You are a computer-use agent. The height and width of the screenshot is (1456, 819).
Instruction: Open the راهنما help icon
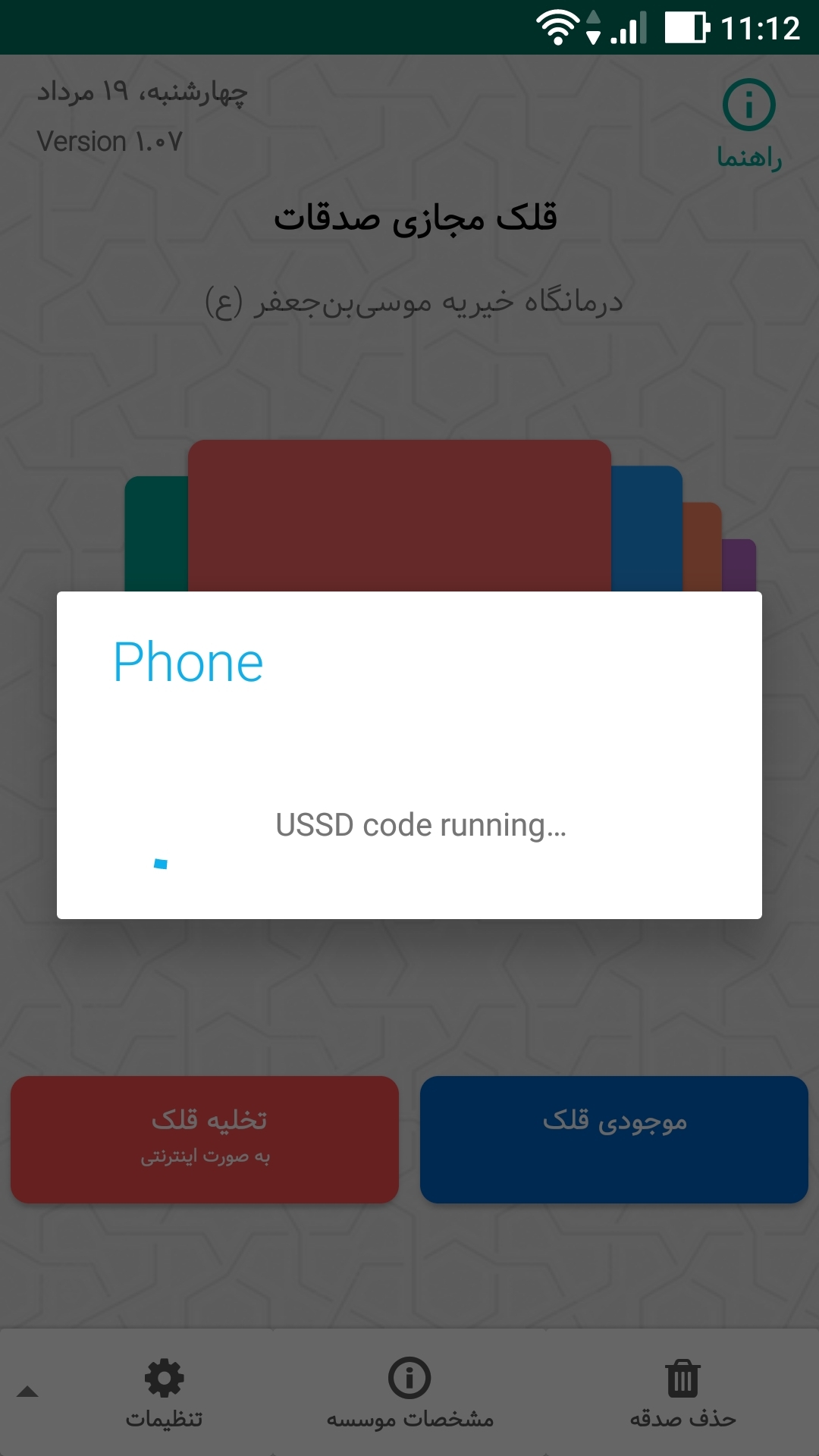pyautogui.click(x=748, y=123)
